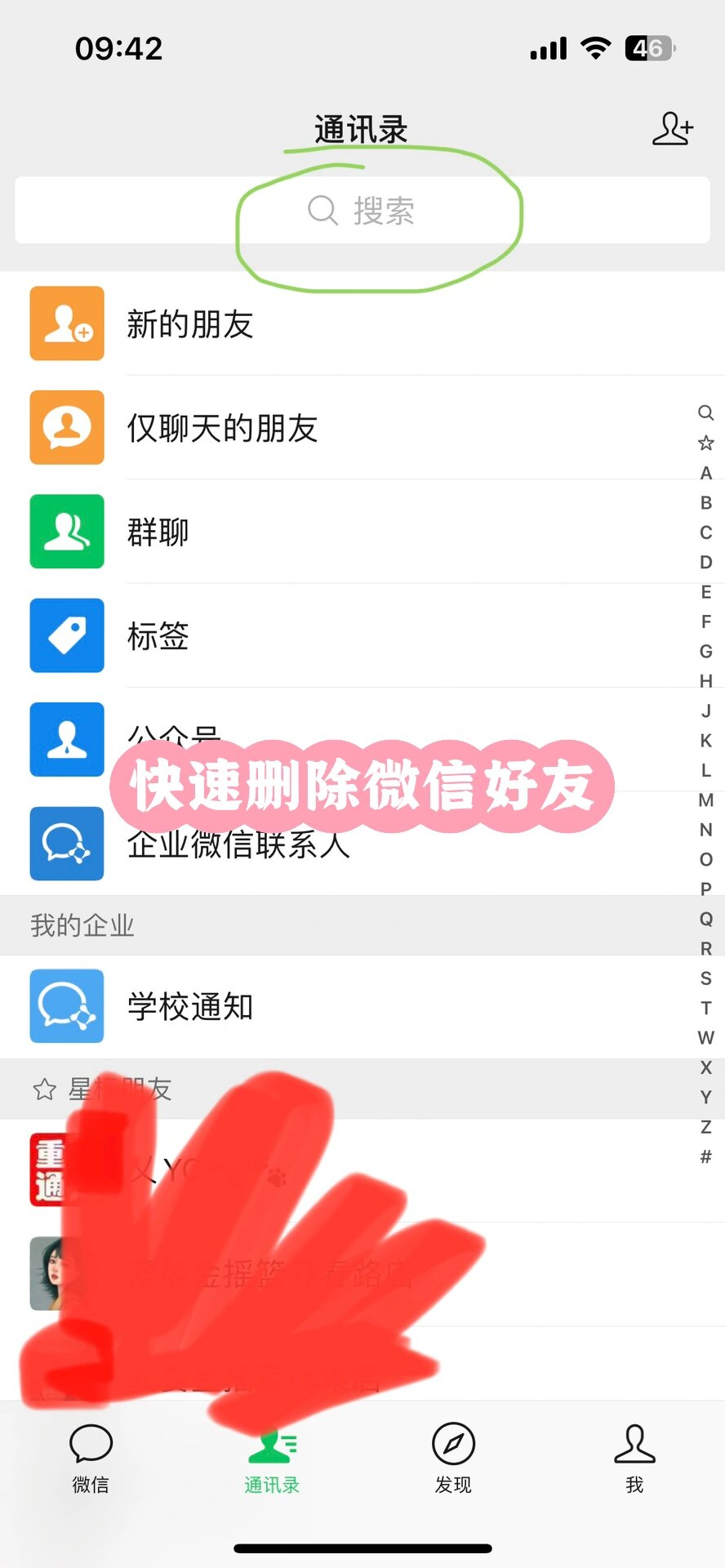Image resolution: width=725 pixels, height=1568 pixels.
Task: Tap the # symbol at index bottom
Action: tap(705, 1156)
